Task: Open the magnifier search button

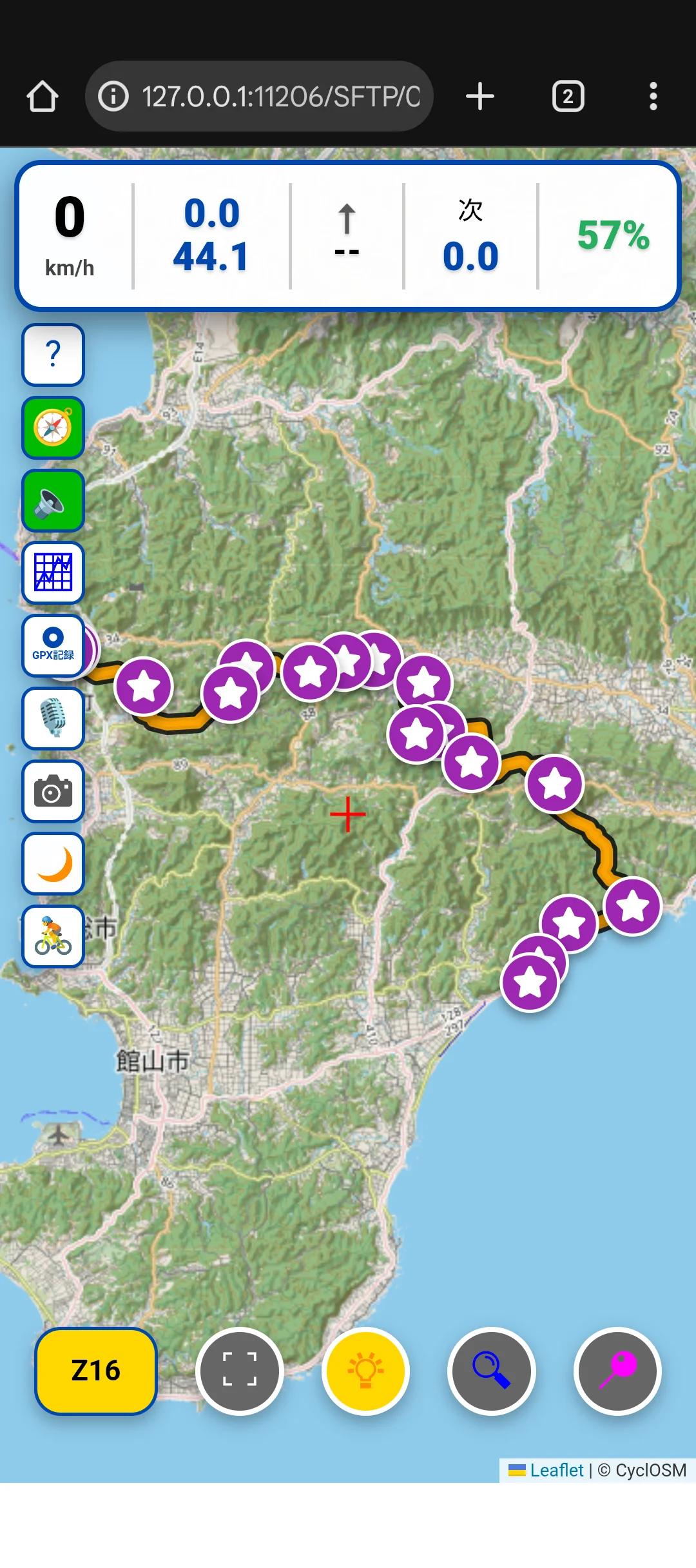Action: pos(492,1371)
